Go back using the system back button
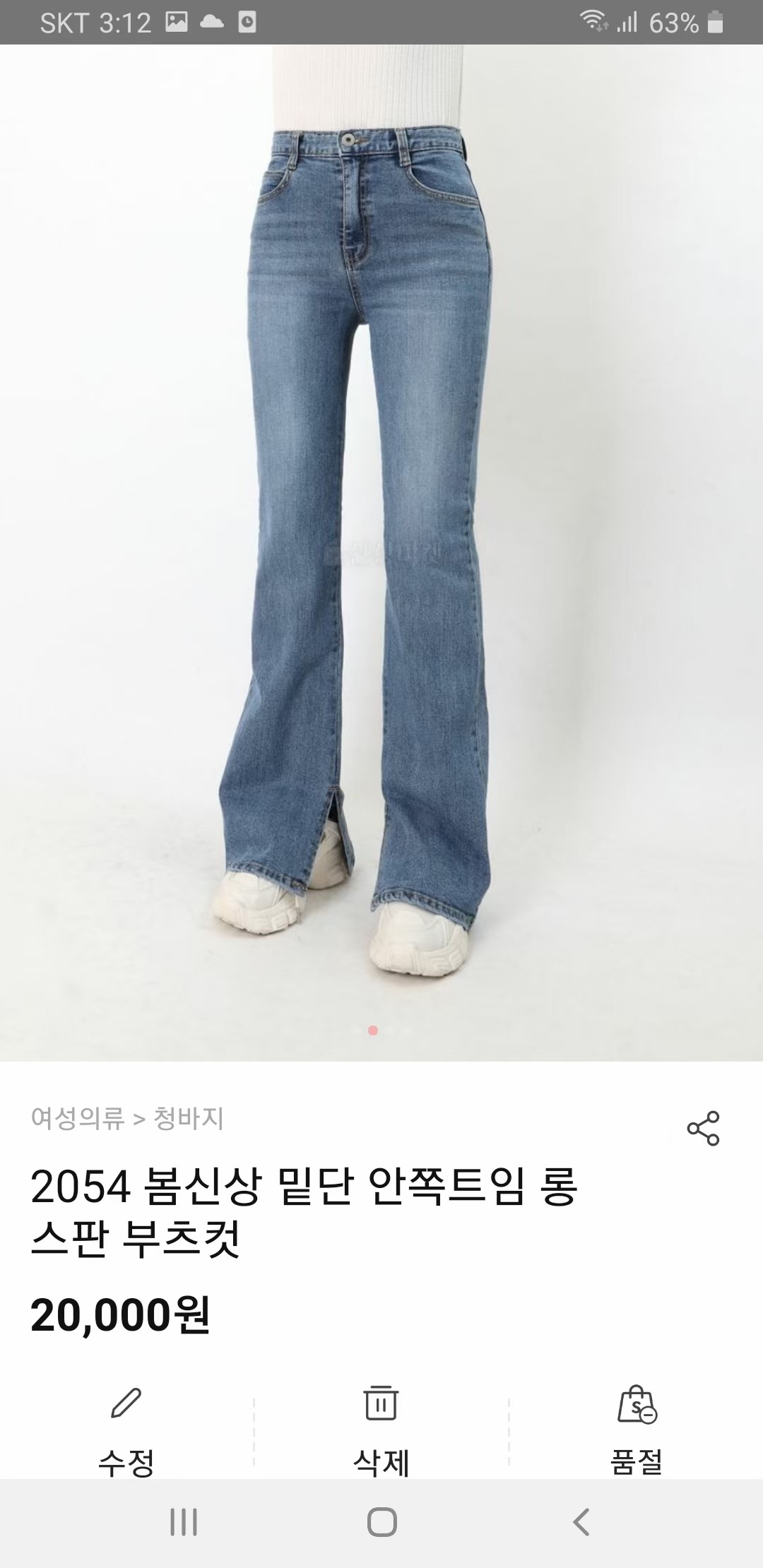The width and height of the screenshot is (763, 1568). (581, 1521)
